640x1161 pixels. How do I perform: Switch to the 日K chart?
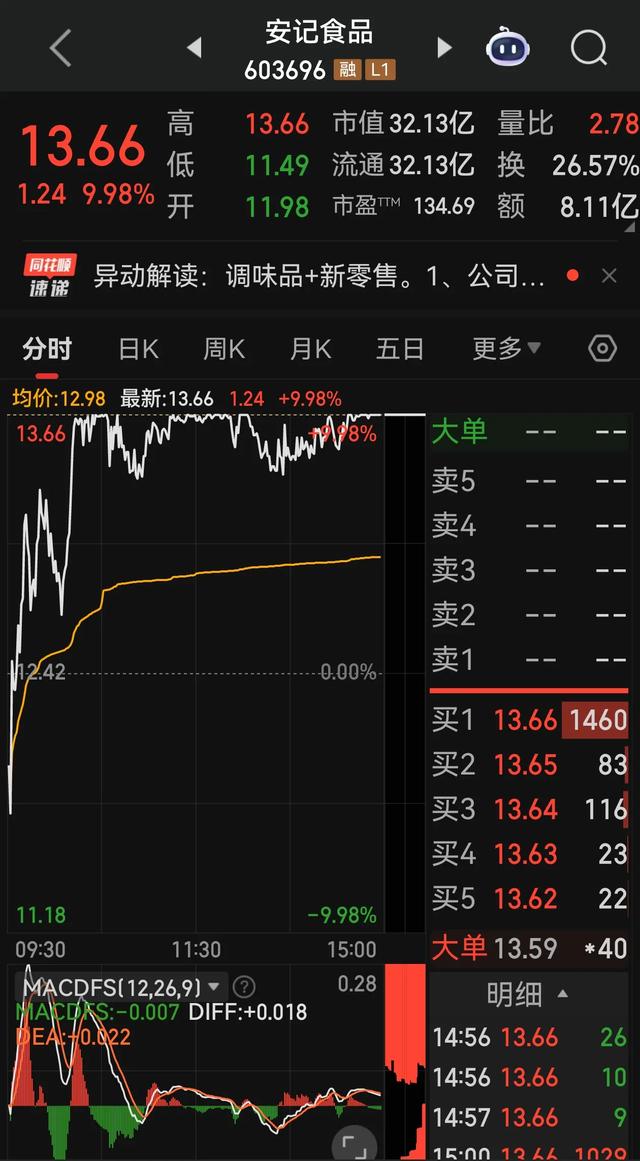point(138,348)
